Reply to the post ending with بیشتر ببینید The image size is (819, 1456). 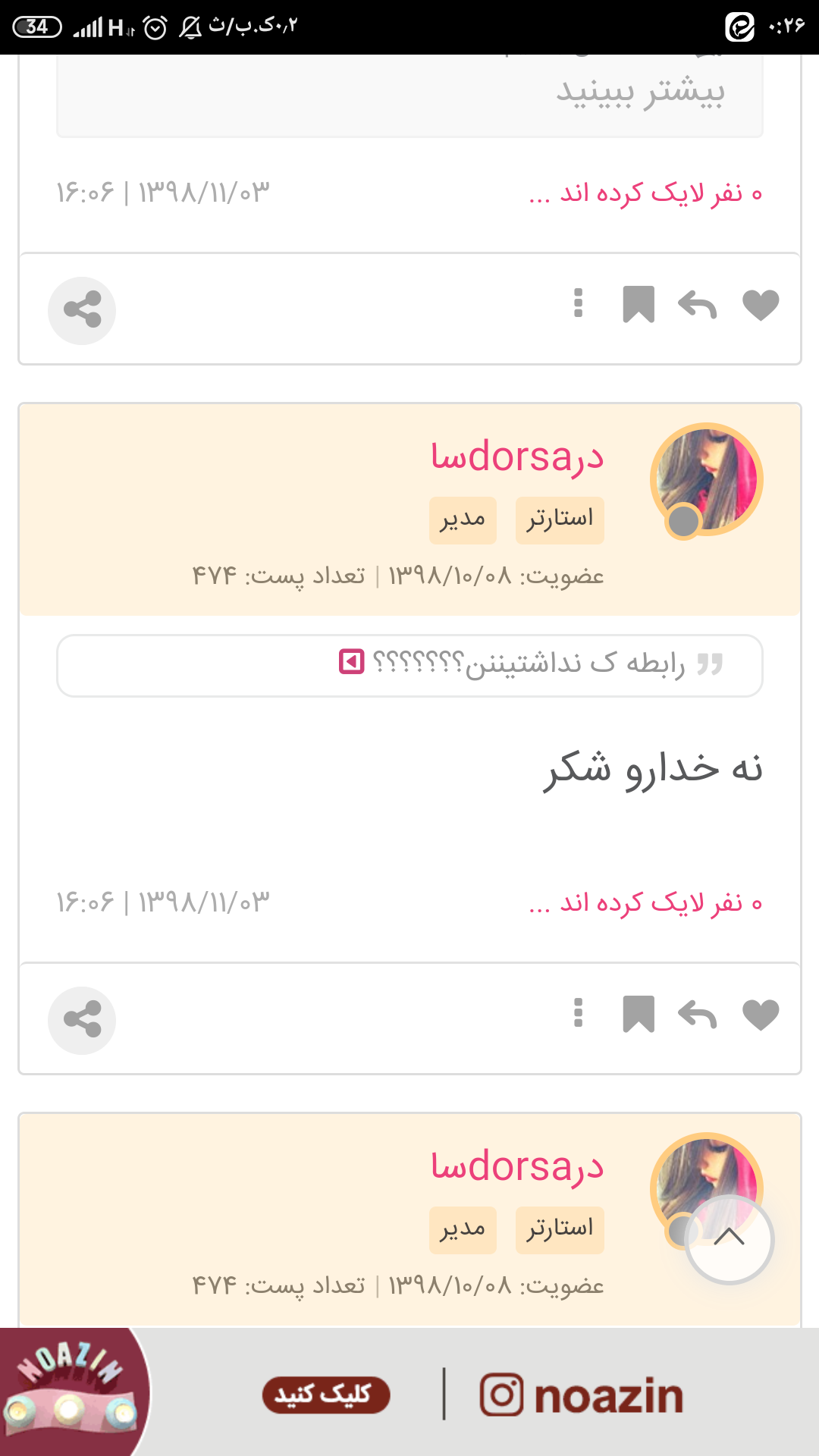(697, 306)
